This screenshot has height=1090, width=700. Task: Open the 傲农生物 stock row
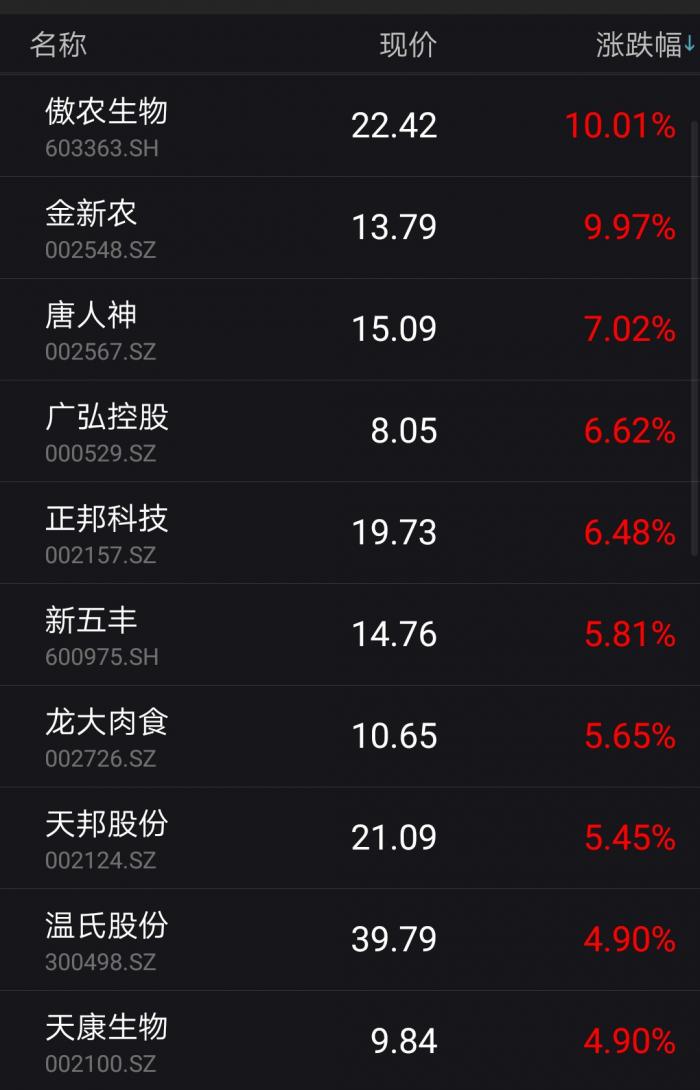(106, 126)
